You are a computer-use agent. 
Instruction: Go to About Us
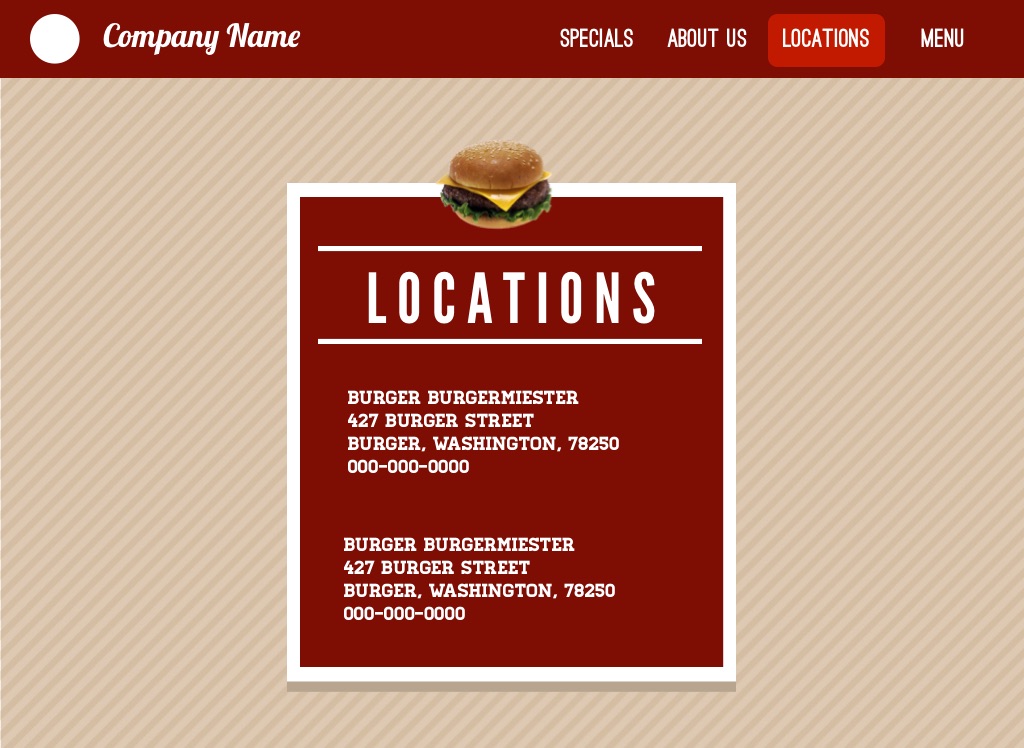706,39
